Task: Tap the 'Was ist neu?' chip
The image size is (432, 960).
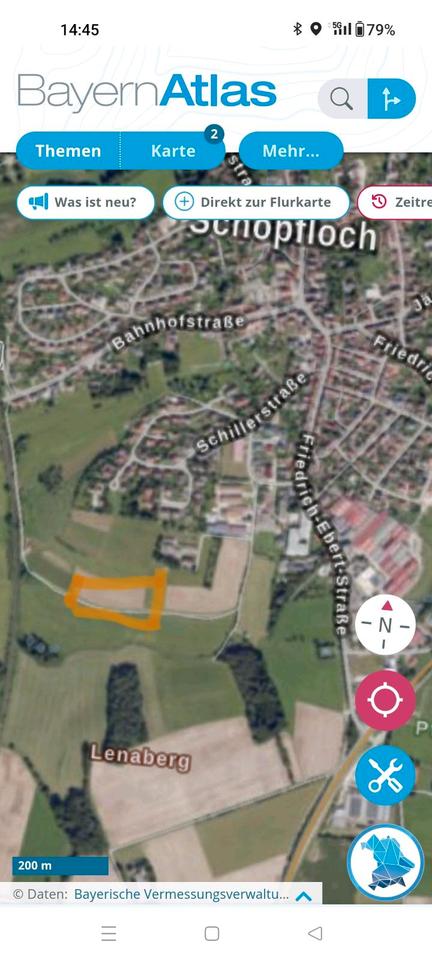Action: point(86,202)
